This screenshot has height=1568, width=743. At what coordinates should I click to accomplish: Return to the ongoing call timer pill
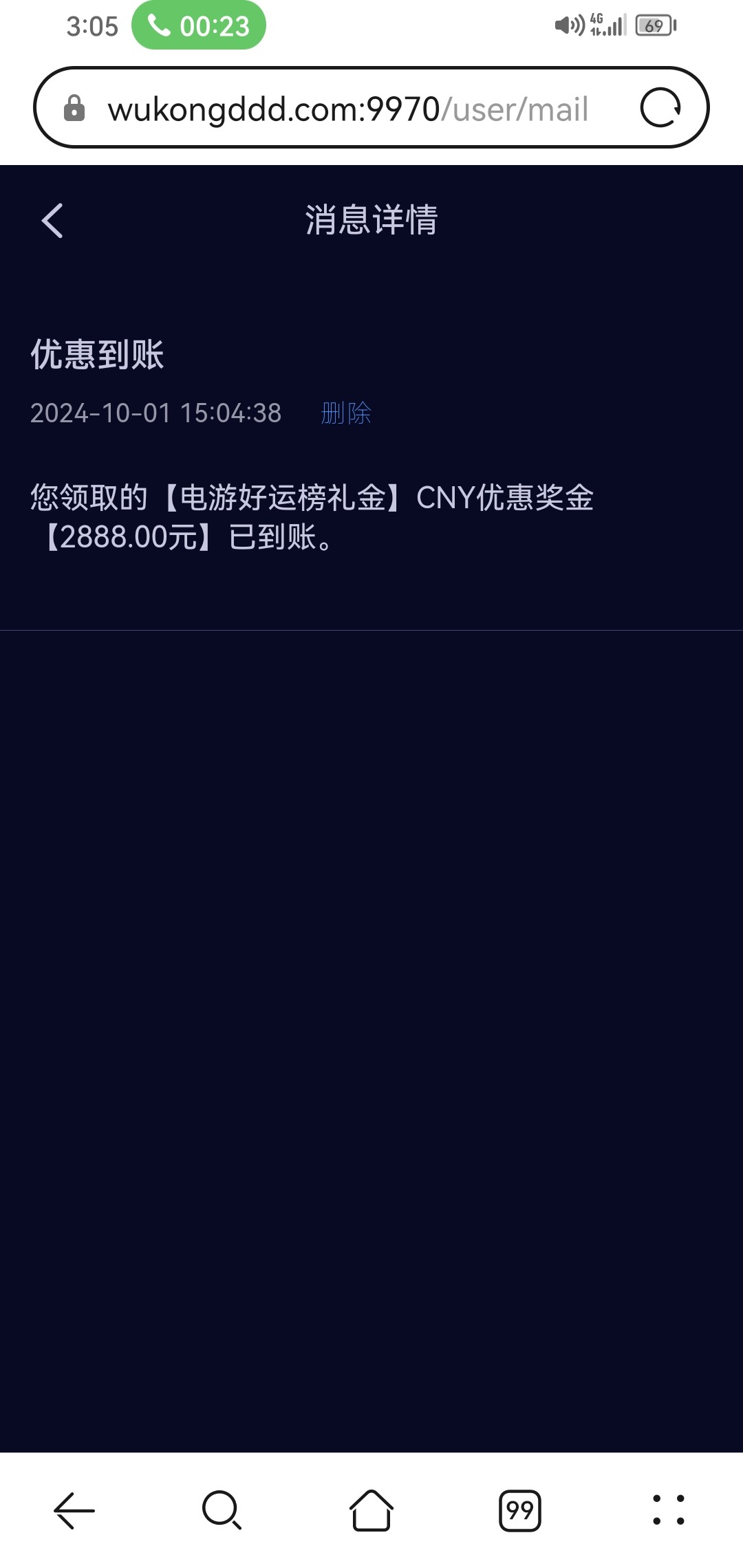pos(199,26)
